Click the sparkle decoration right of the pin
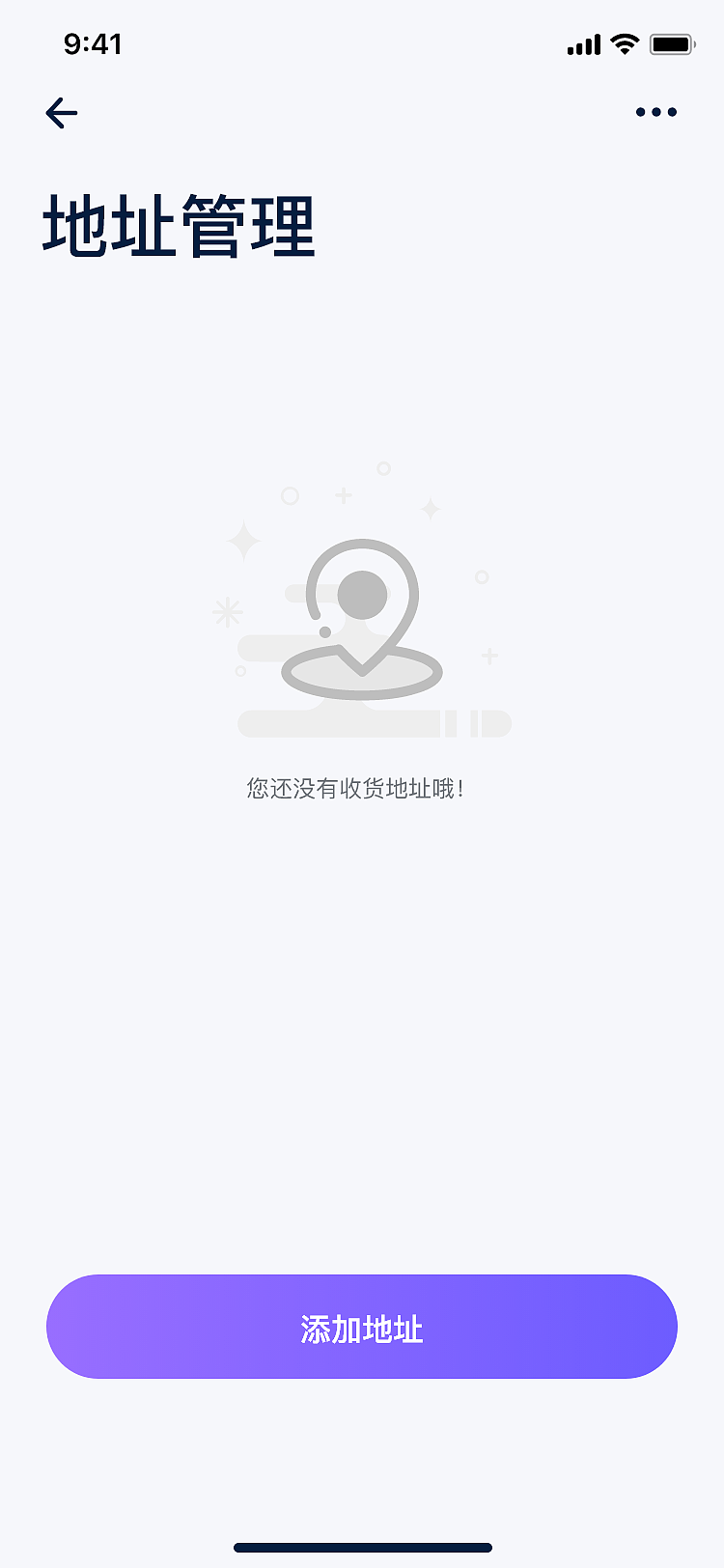This screenshot has height=1568, width=724. tap(432, 511)
